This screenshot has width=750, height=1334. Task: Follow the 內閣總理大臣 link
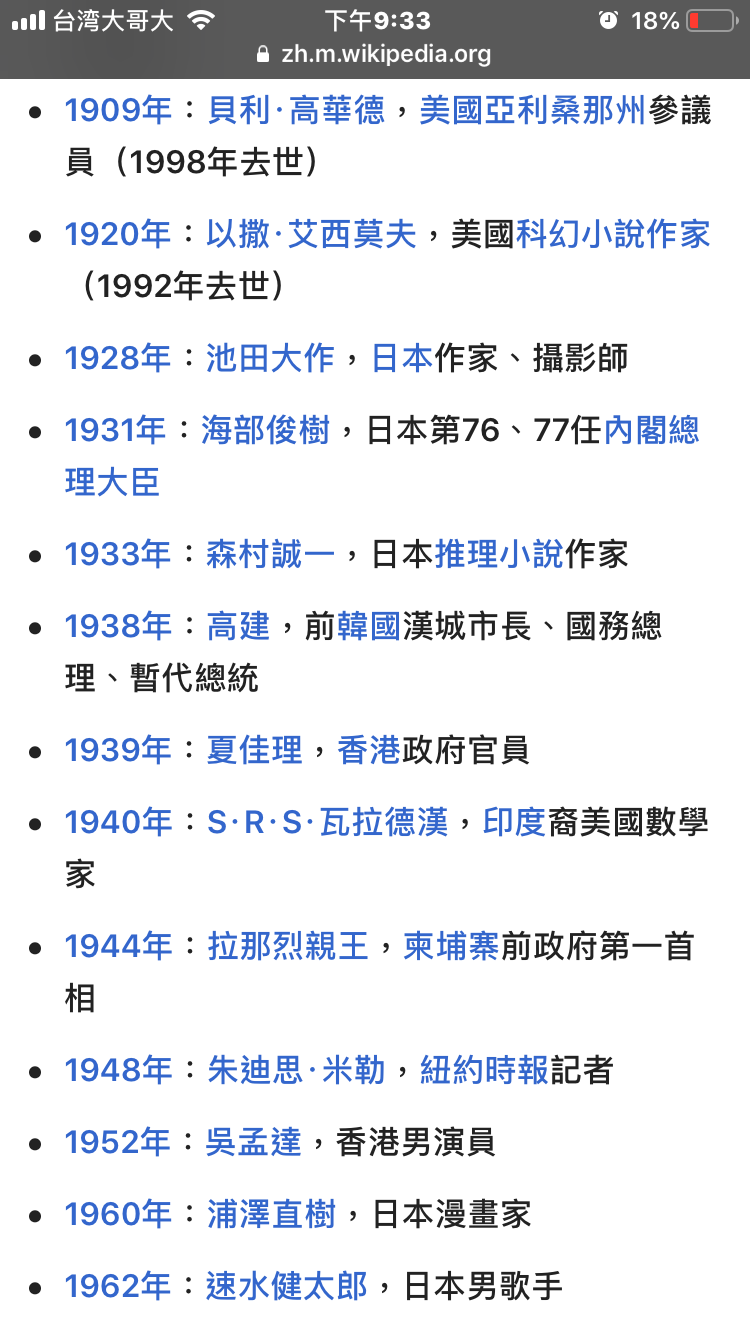coord(382,456)
